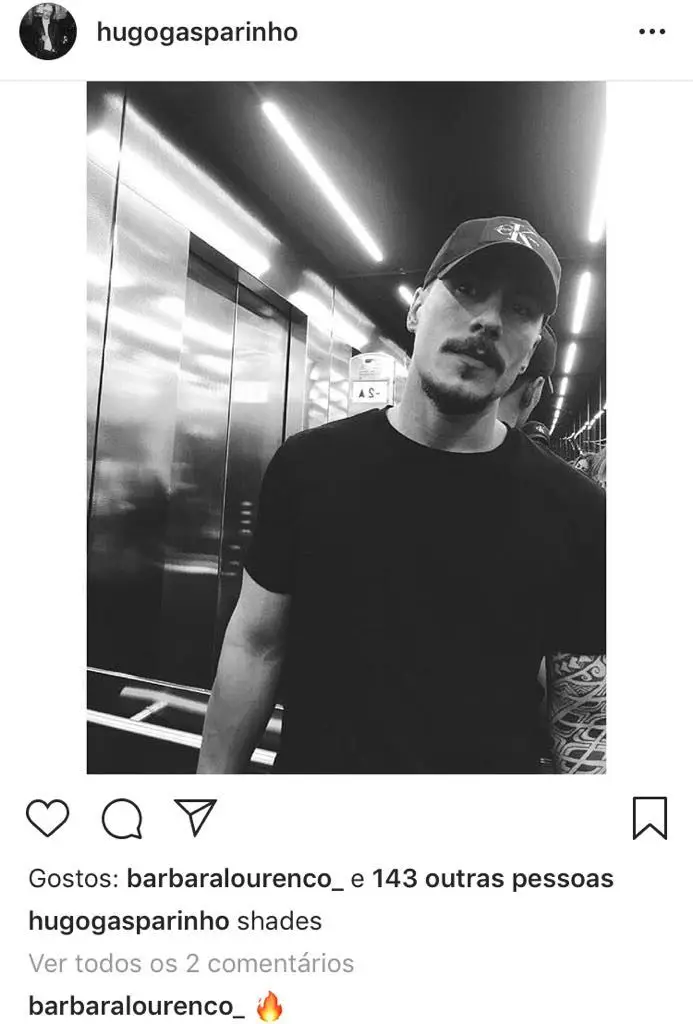Open Ver todos os 2 comentários

191,963
